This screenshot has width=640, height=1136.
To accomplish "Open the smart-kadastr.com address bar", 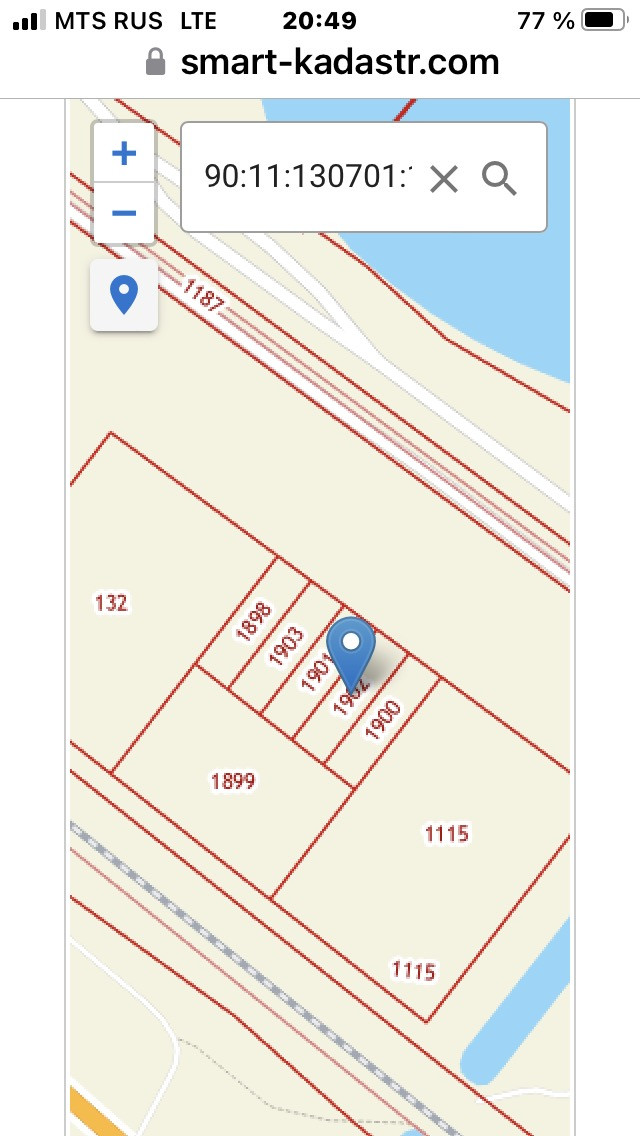I will coord(323,62).
